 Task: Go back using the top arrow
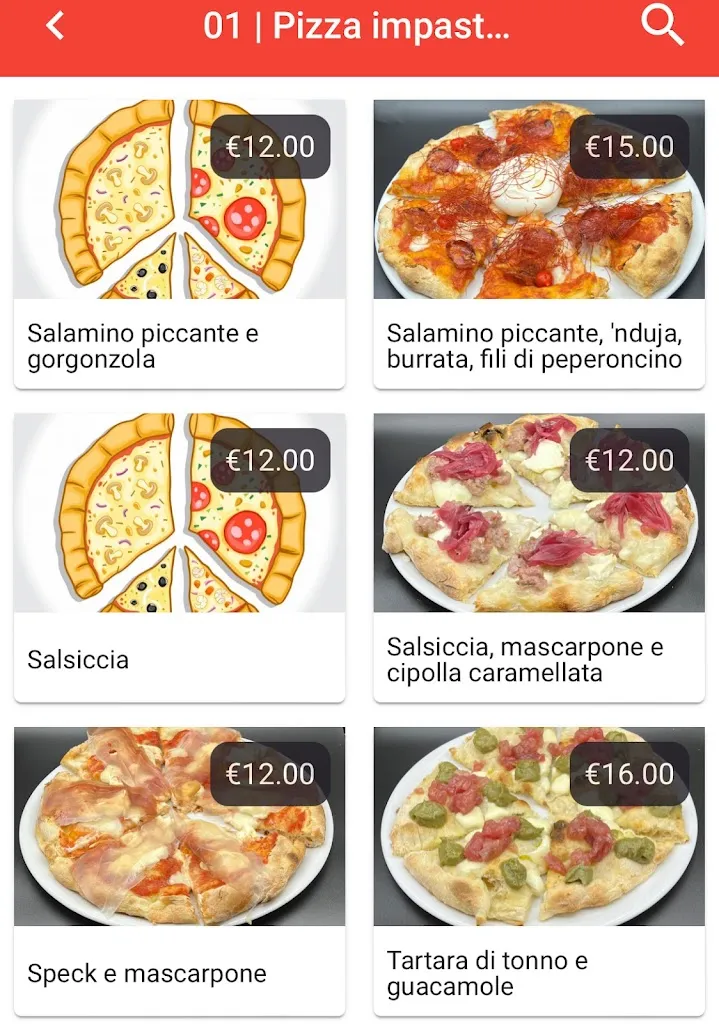click(56, 26)
